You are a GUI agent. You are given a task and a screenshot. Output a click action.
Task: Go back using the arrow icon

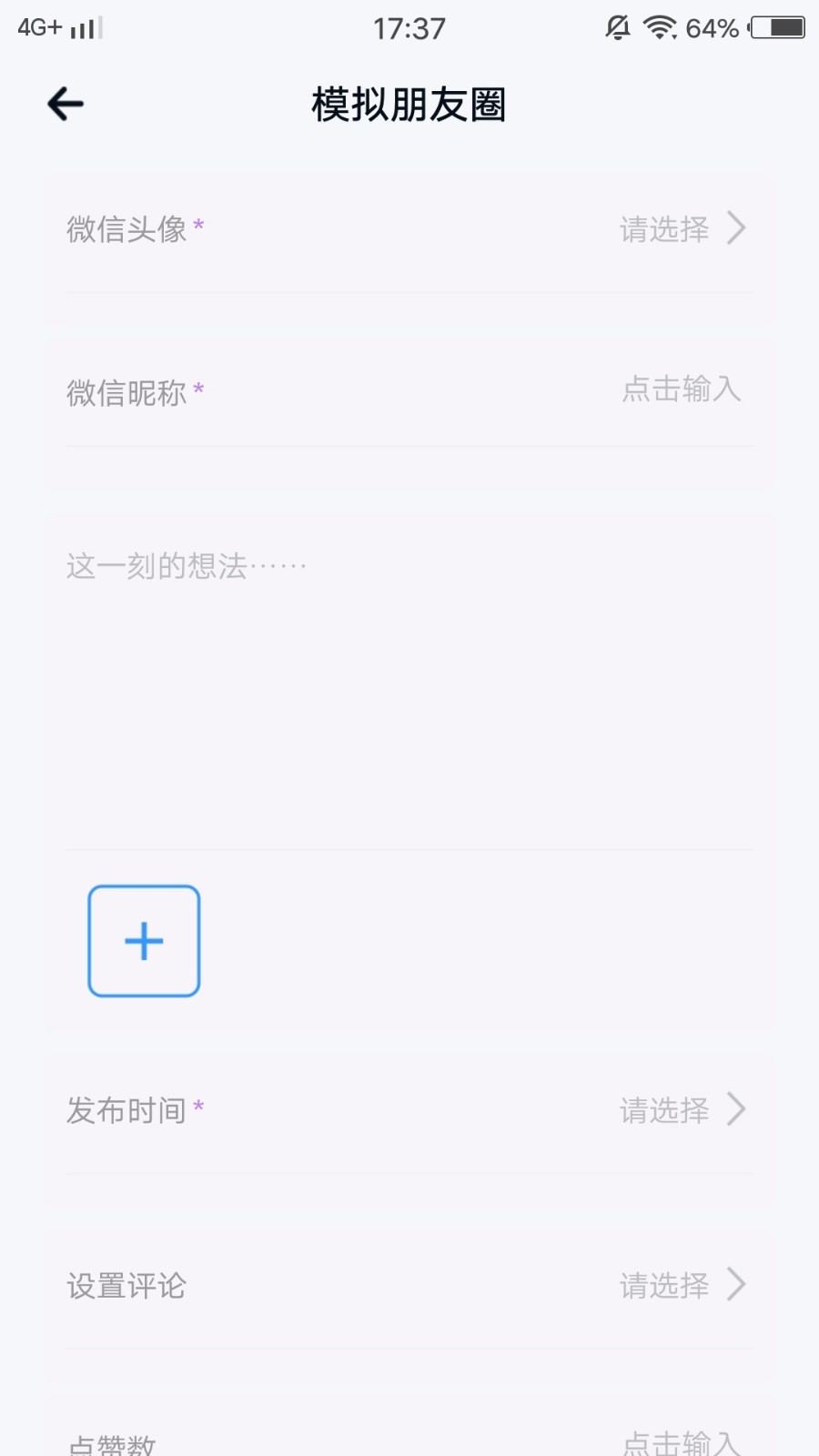tap(66, 104)
